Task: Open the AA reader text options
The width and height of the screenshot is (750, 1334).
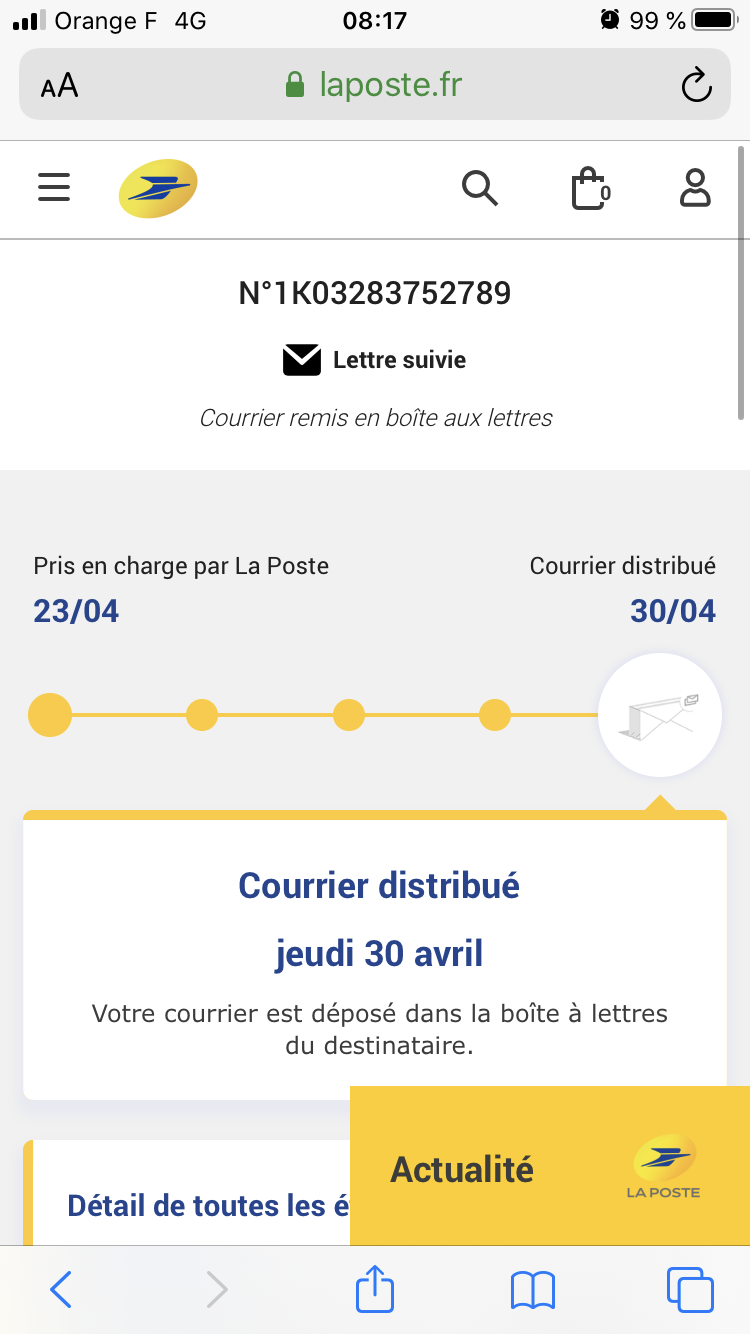Action: click(59, 86)
